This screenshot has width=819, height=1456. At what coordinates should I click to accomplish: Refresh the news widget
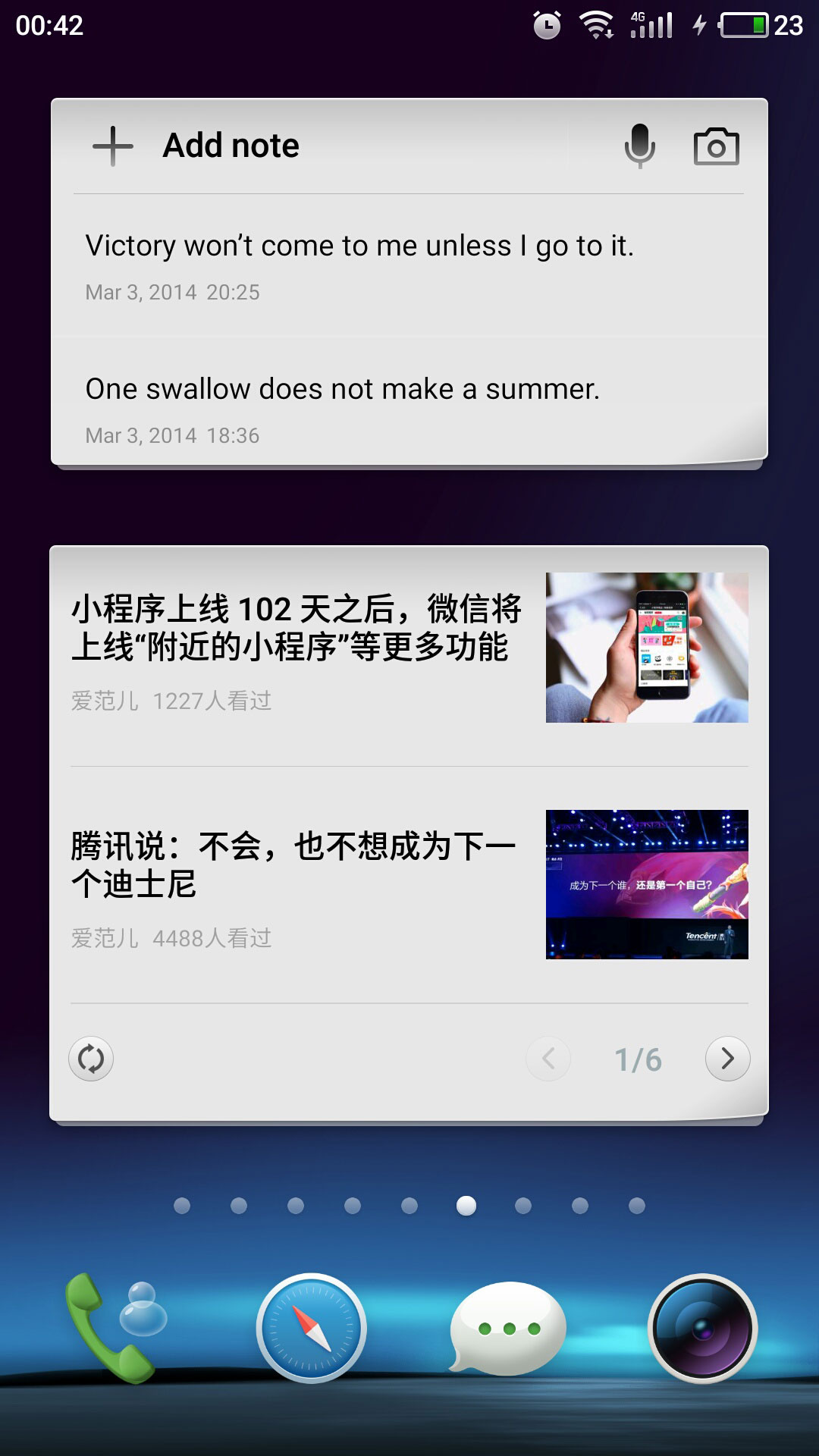click(x=91, y=1059)
